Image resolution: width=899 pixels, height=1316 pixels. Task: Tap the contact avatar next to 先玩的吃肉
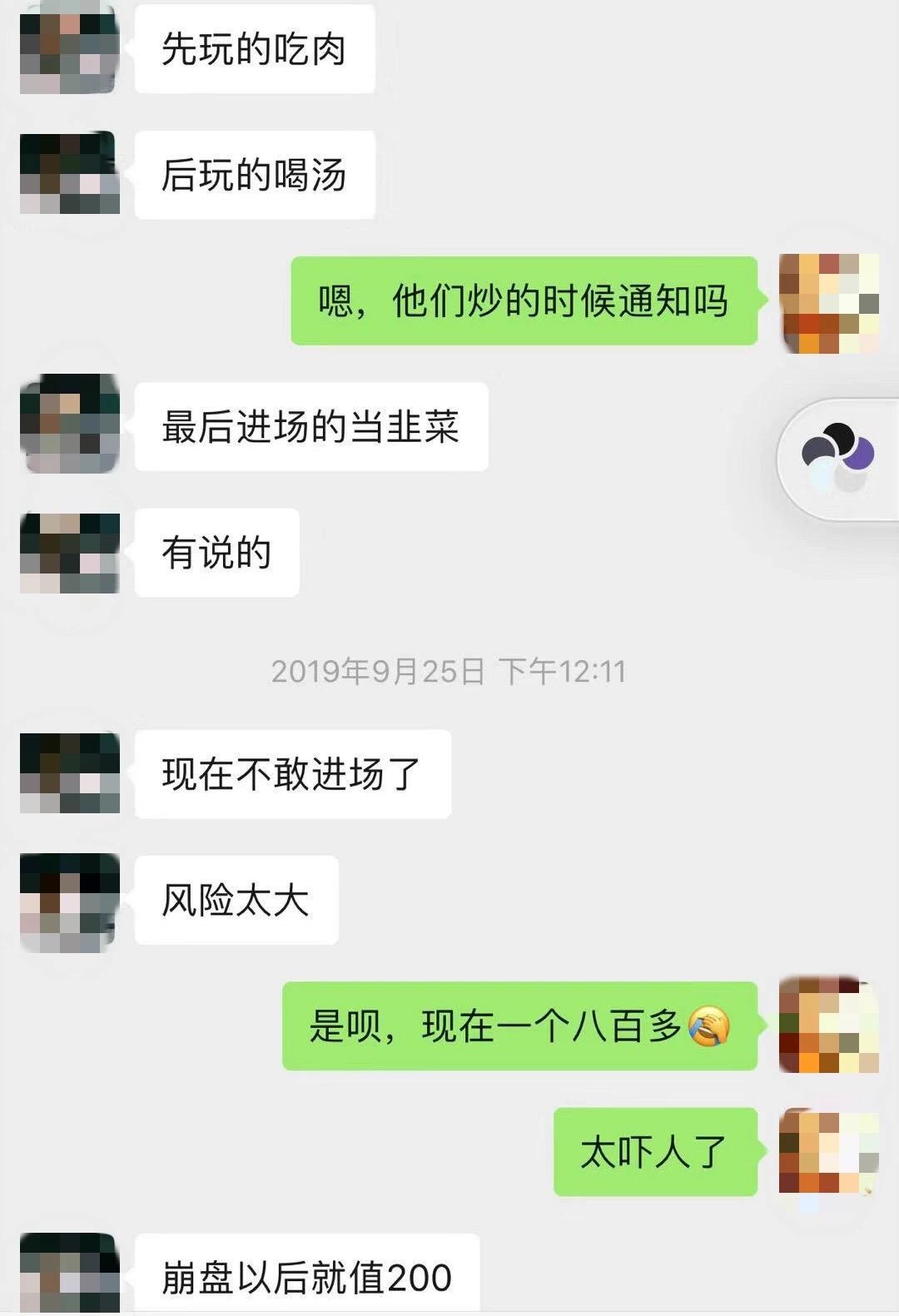click(67, 47)
